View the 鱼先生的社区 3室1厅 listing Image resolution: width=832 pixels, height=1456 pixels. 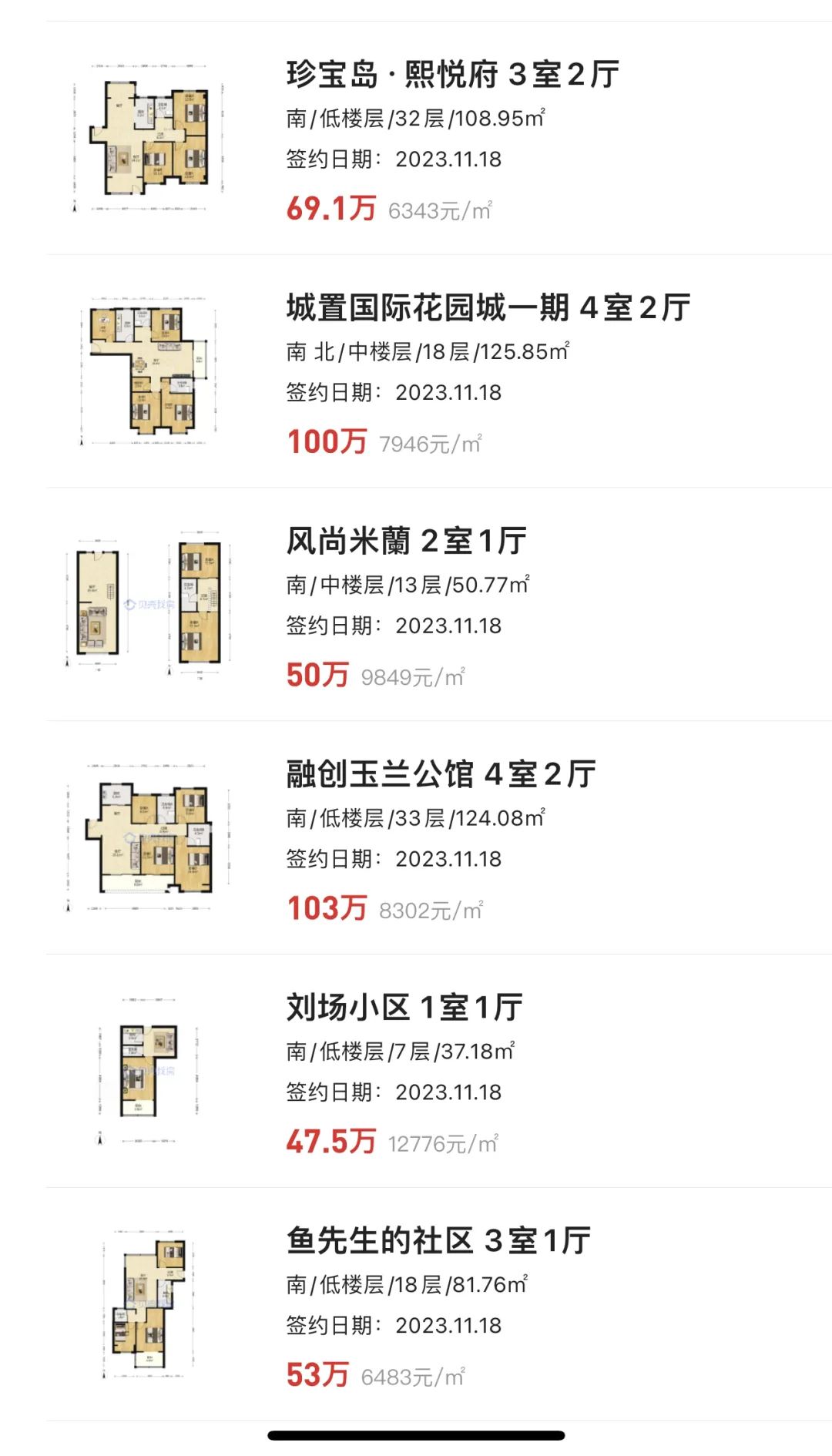tap(439, 1305)
